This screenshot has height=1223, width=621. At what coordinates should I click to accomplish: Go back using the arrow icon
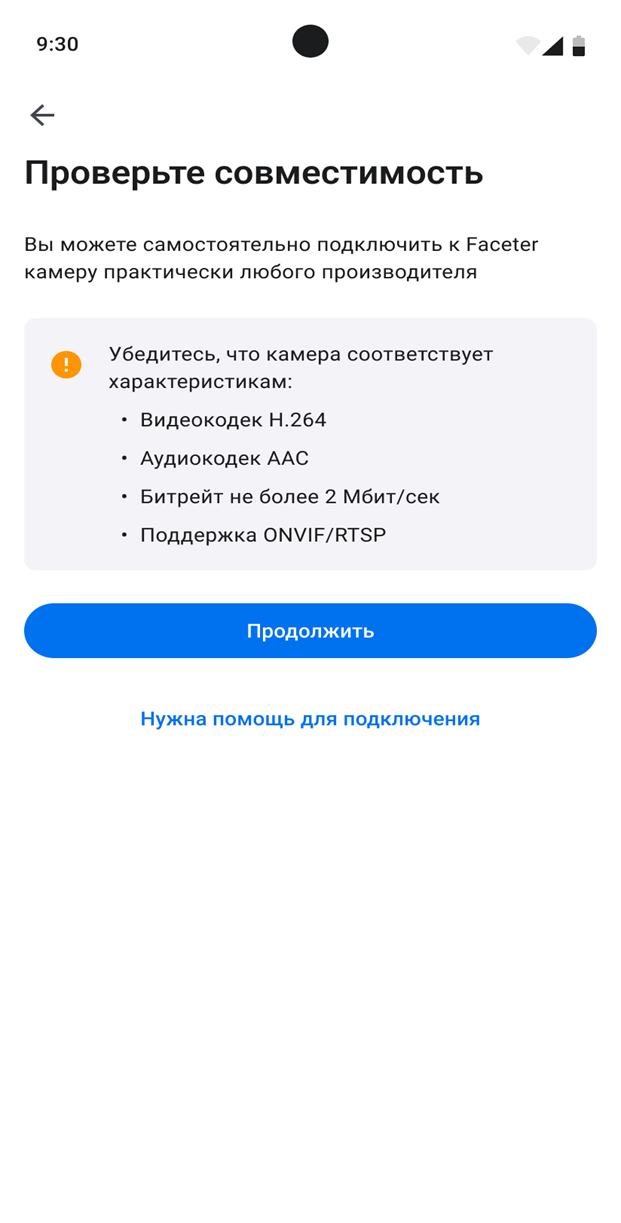(x=42, y=116)
